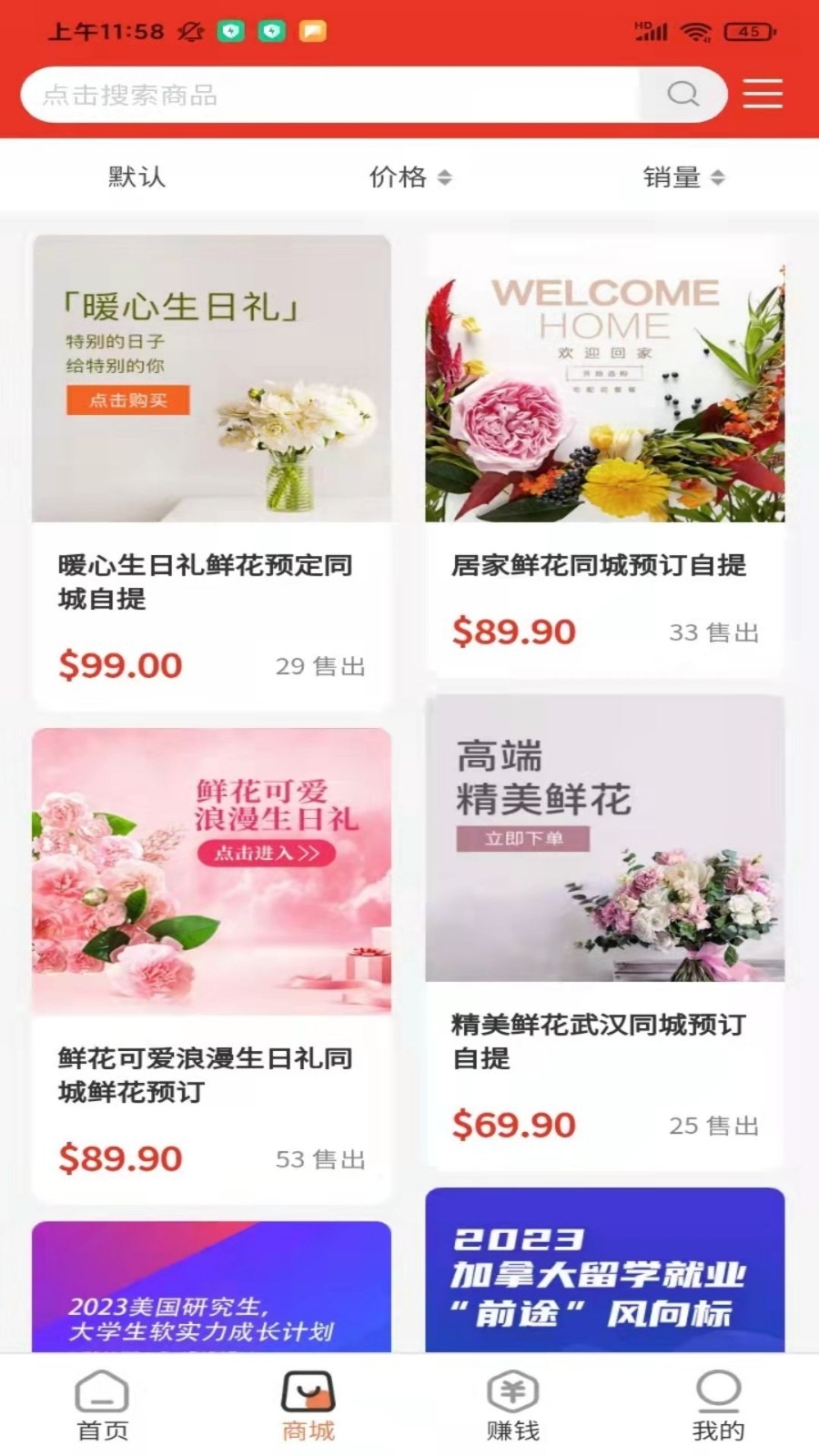The height and width of the screenshot is (1456, 819).
Task: Select the 默认 default sorting
Action: click(x=136, y=177)
